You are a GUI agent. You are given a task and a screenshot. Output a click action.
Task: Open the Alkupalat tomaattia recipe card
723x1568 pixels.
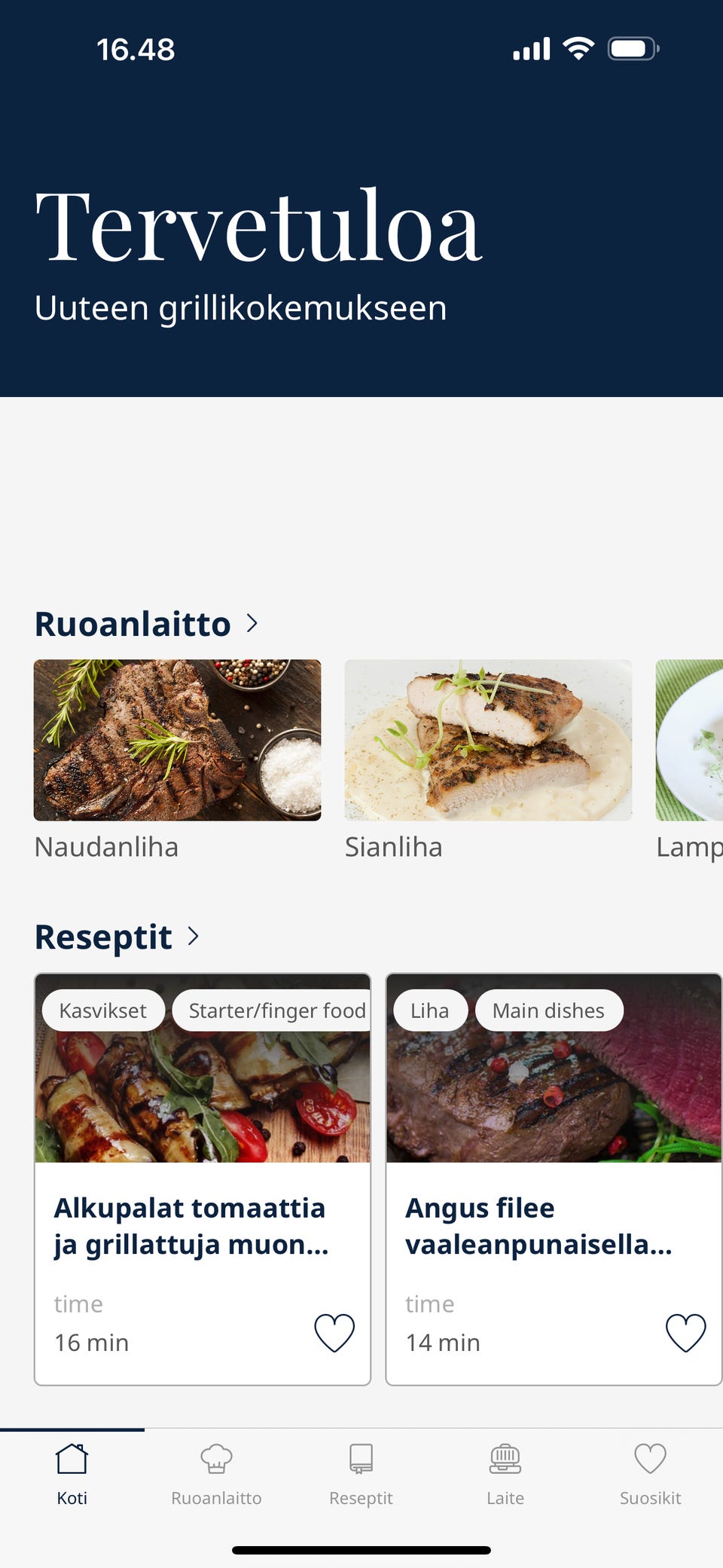pos(191,1225)
